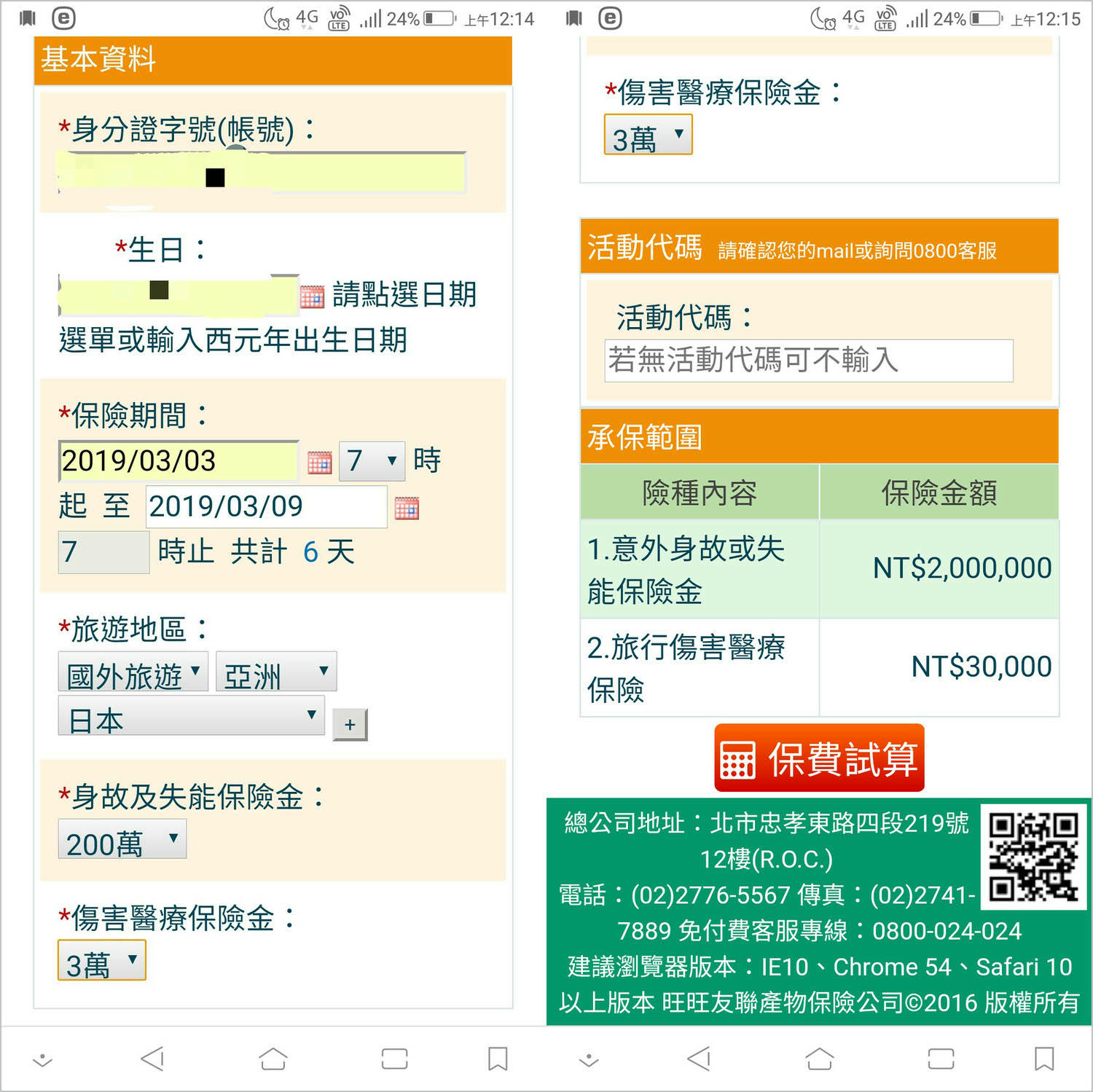Edit the end date 2019/03/09

coord(266,507)
